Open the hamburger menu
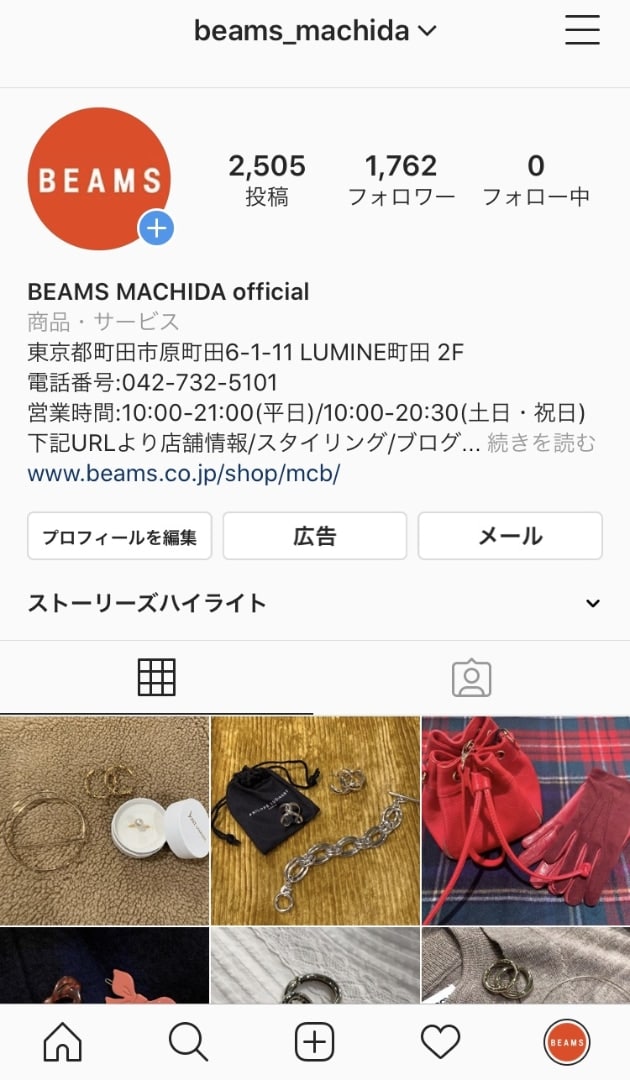Image resolution: width=630 pixels, height=1080 pixels. (x=582, y=31)
